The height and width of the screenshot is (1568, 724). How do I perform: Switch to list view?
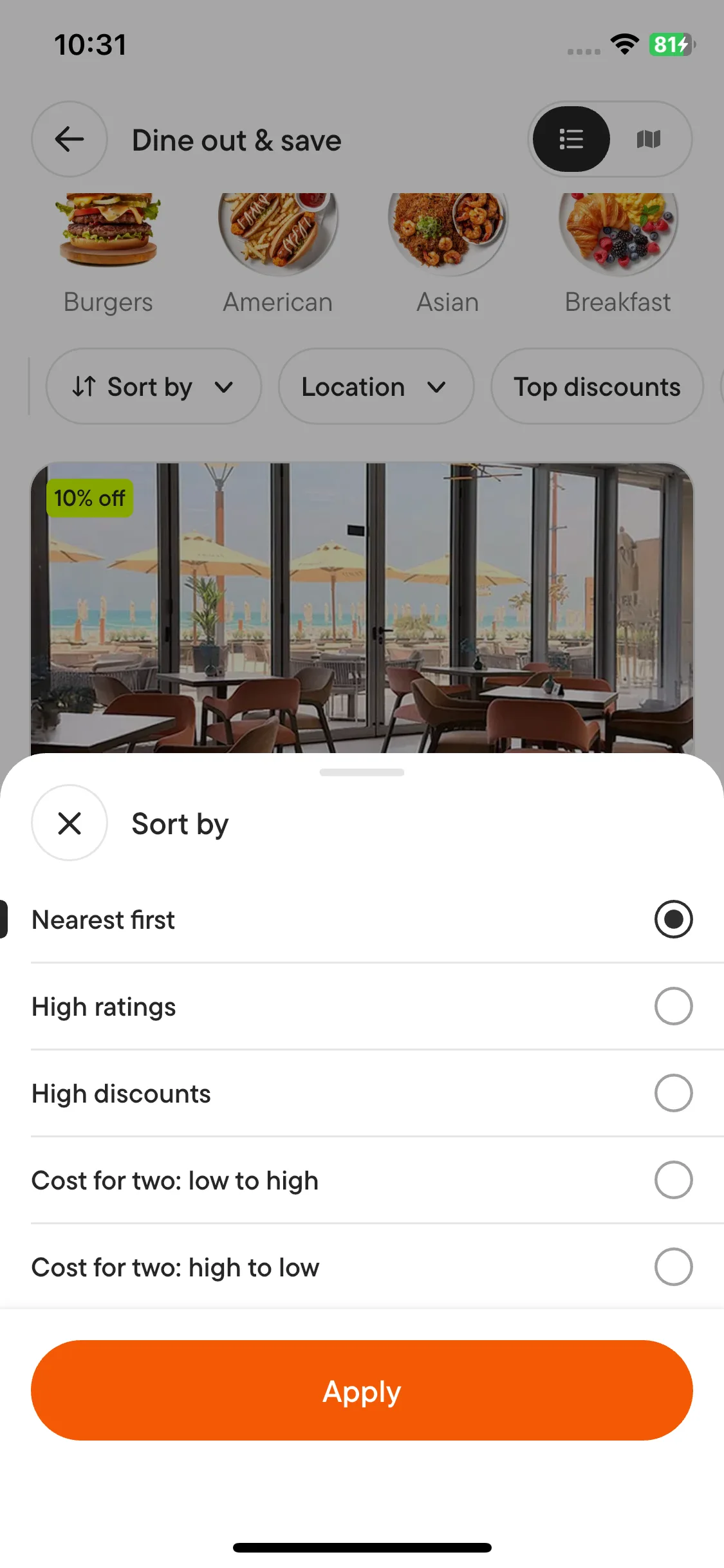pos(571,139)
